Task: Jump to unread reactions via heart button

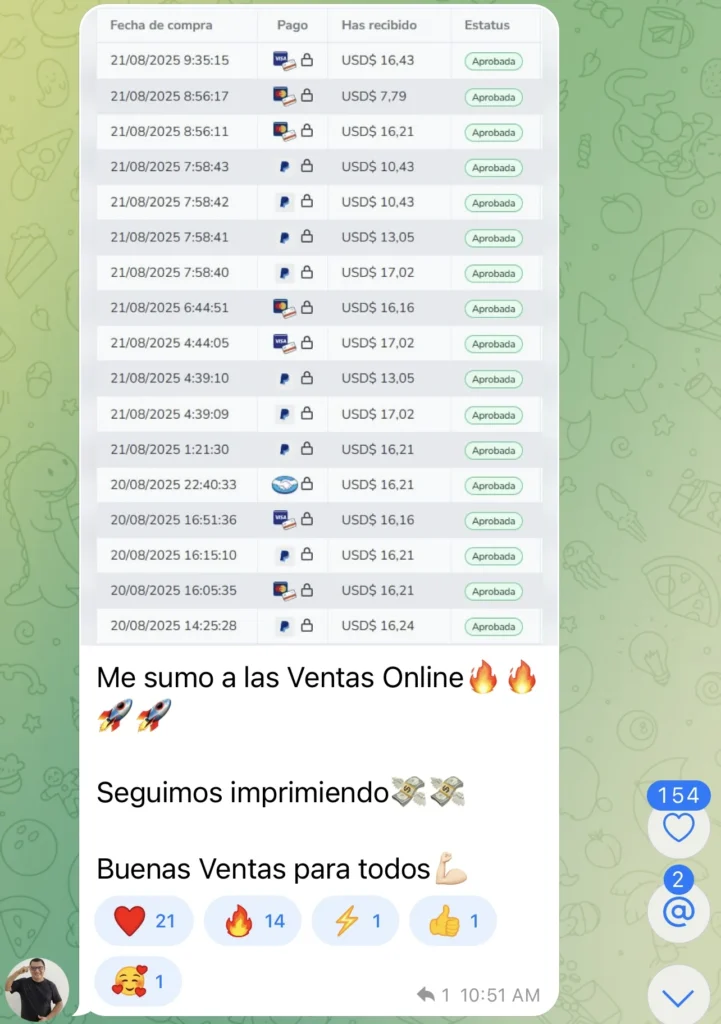Action: point(678,828)
